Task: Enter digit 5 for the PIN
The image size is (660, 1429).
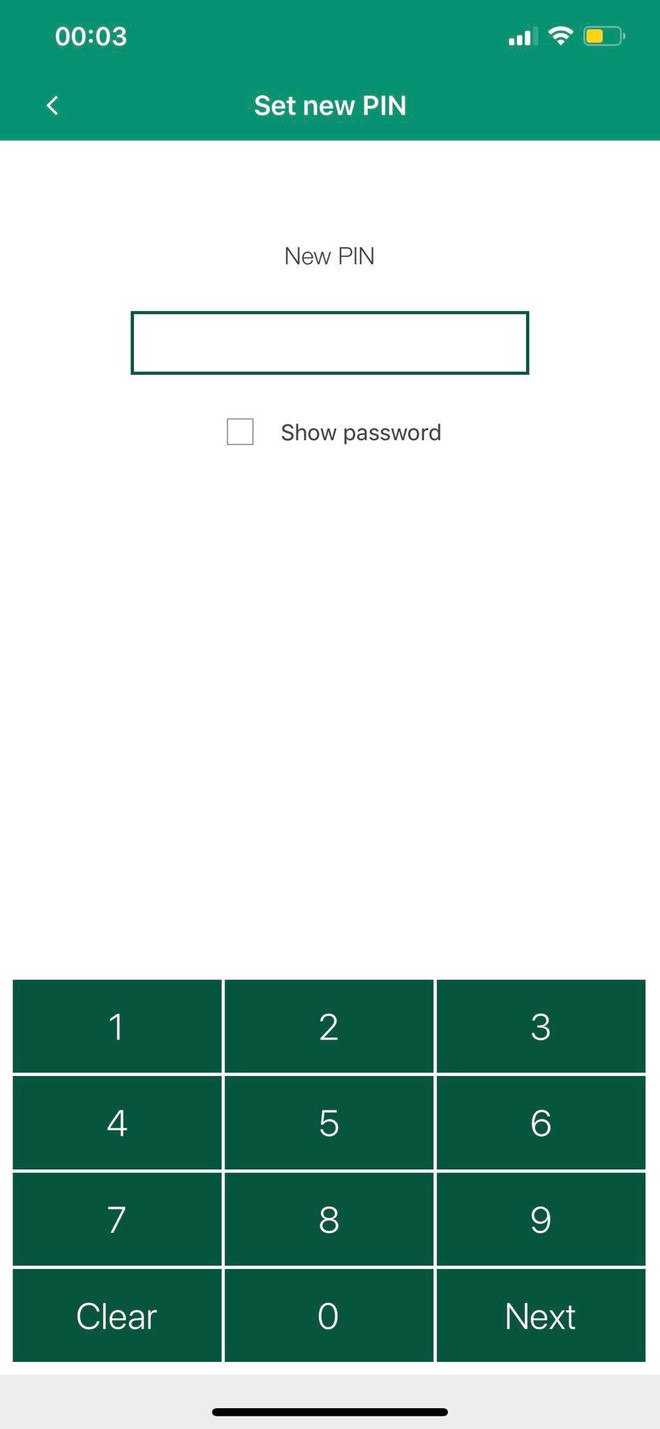Action: [x=329, y=1122]
